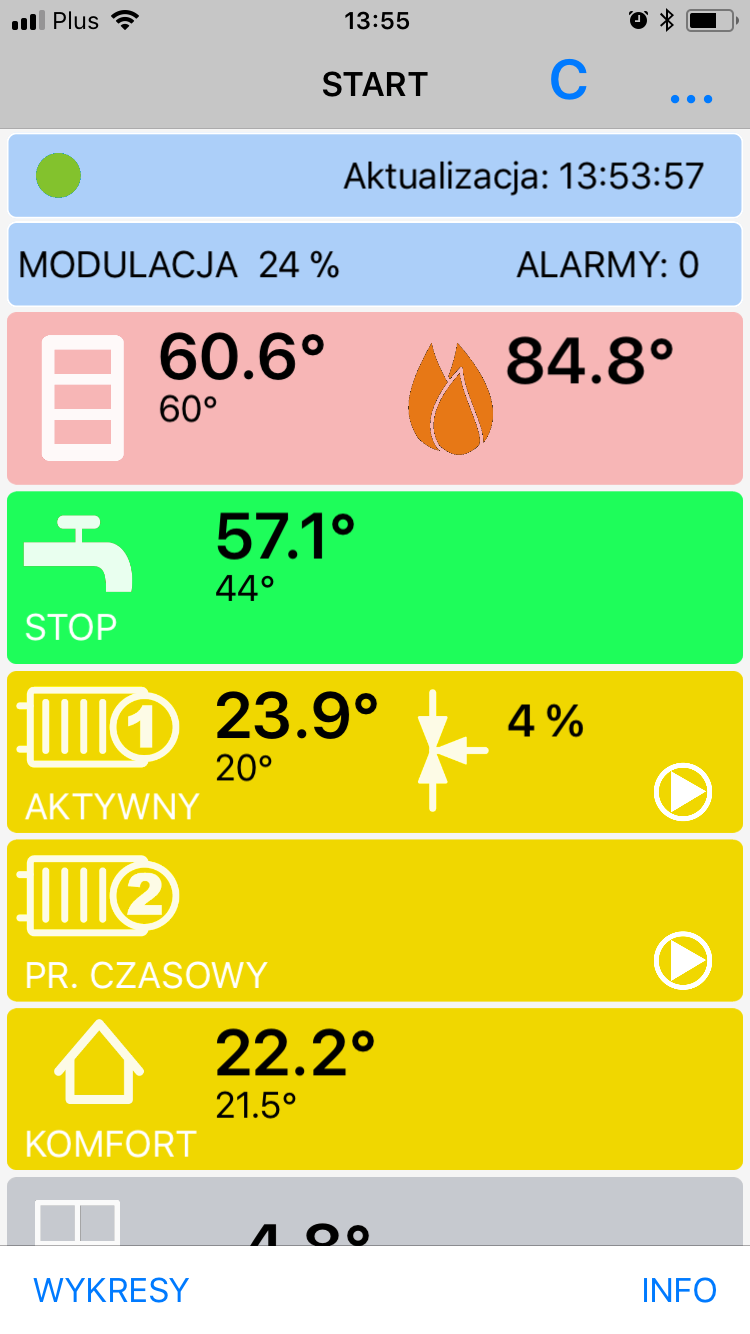Open the MODULACJA and ALARMY status bar
Screen dimensions: 750x1334
tap(375, 264)
